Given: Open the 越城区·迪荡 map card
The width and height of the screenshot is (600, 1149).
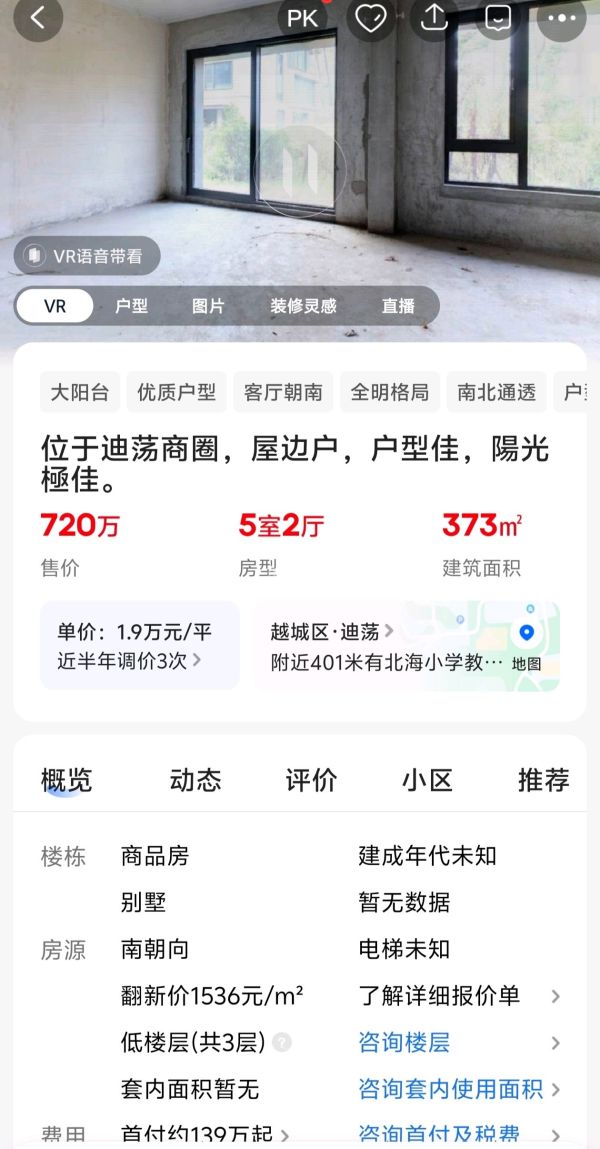Looking at the screenshot, I should point(405,646).
